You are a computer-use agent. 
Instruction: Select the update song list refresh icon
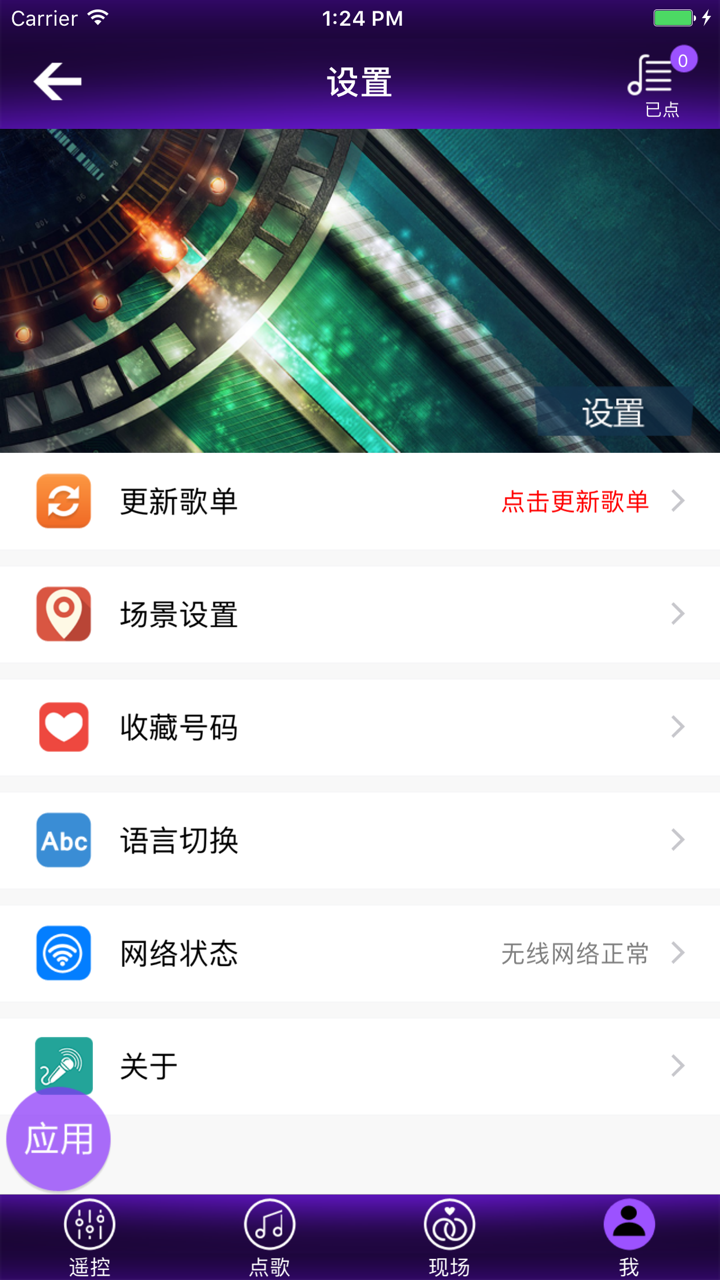click(x=63, y=500)
